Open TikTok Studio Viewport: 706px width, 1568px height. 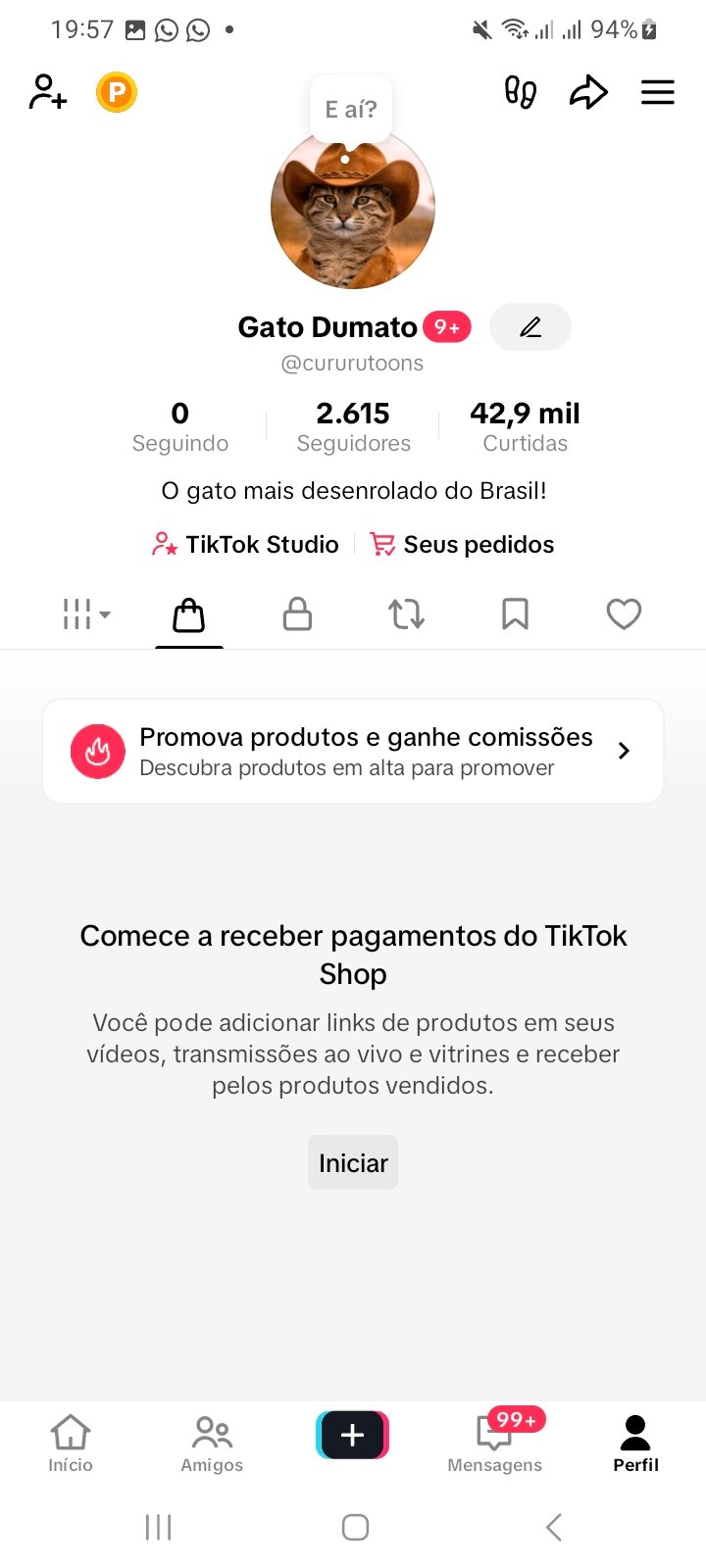tap(245, 544)
